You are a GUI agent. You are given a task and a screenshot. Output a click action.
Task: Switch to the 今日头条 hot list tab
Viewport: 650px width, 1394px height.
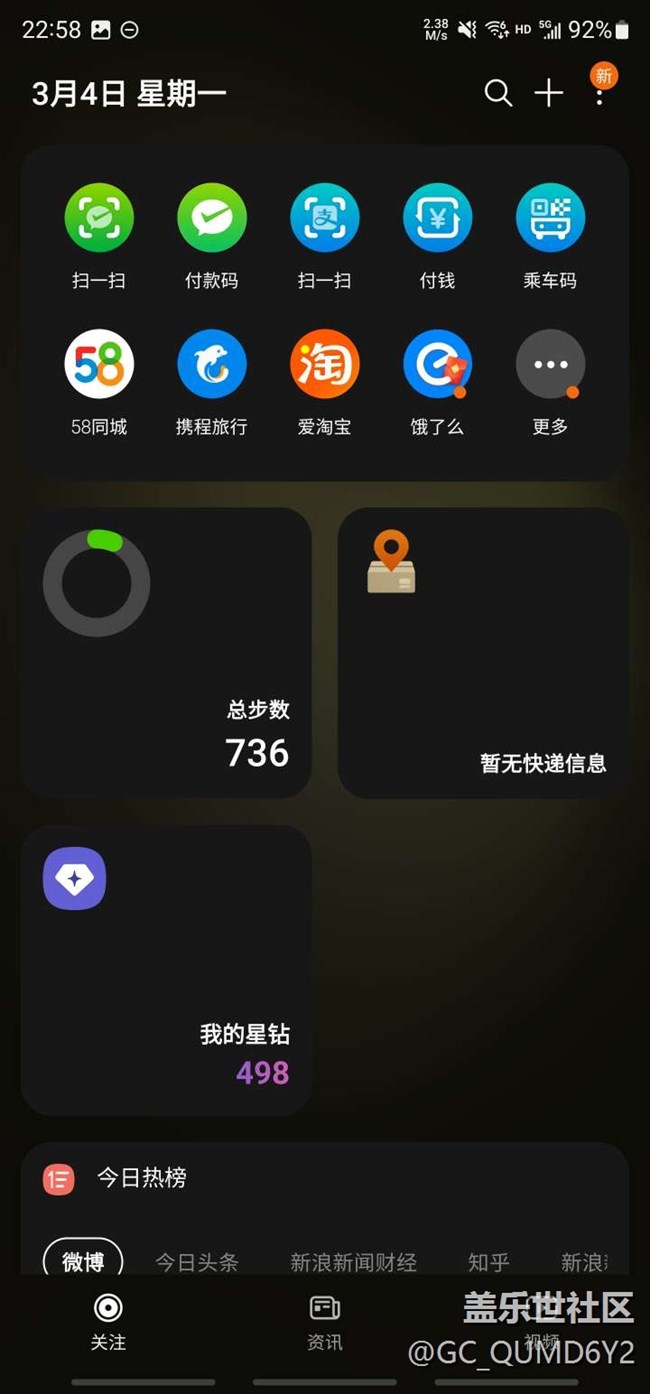coord(197,1262)
